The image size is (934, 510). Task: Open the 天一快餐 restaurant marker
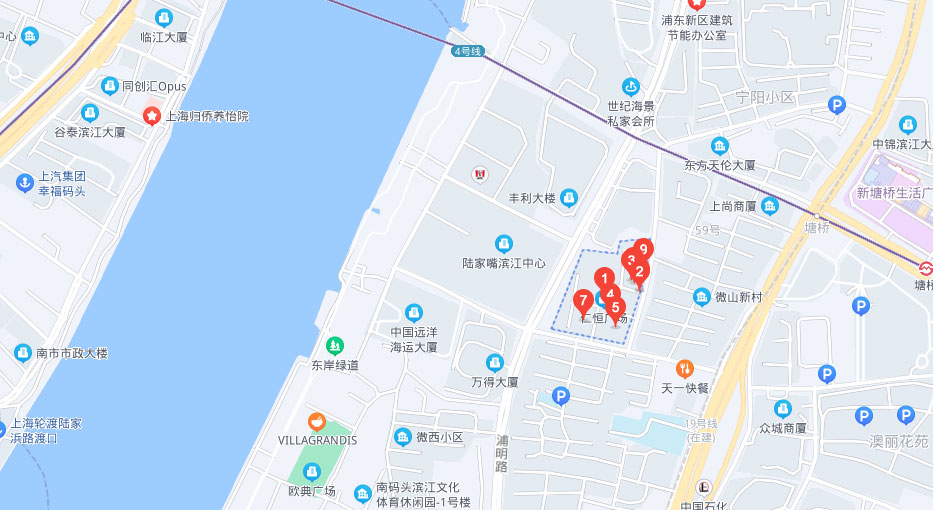coord(685,368)
